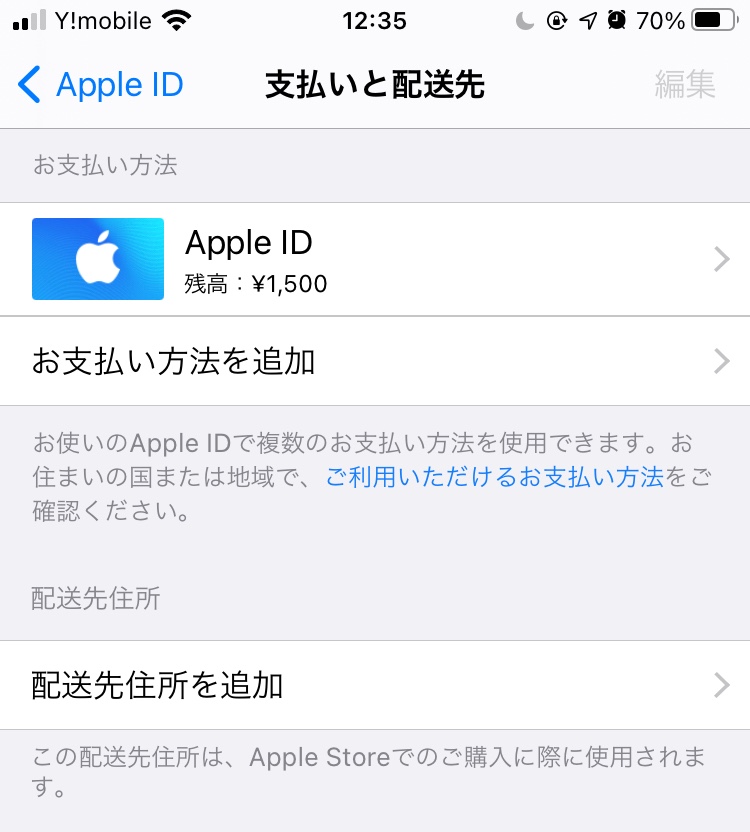
Task: Go back to Apple ID
Action: pyautogui.click(x=101, y=85)
